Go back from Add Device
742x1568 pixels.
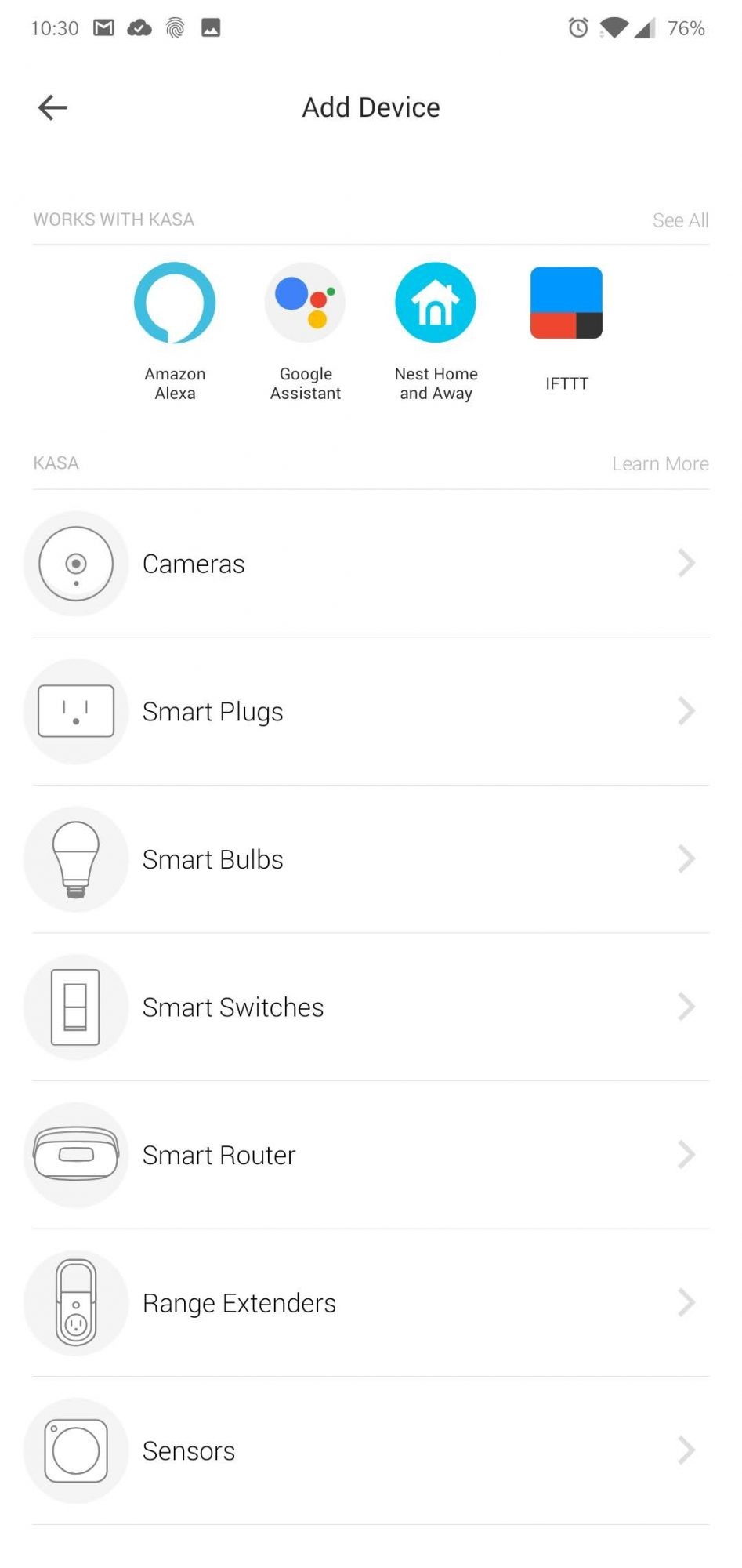coord(52,107)
